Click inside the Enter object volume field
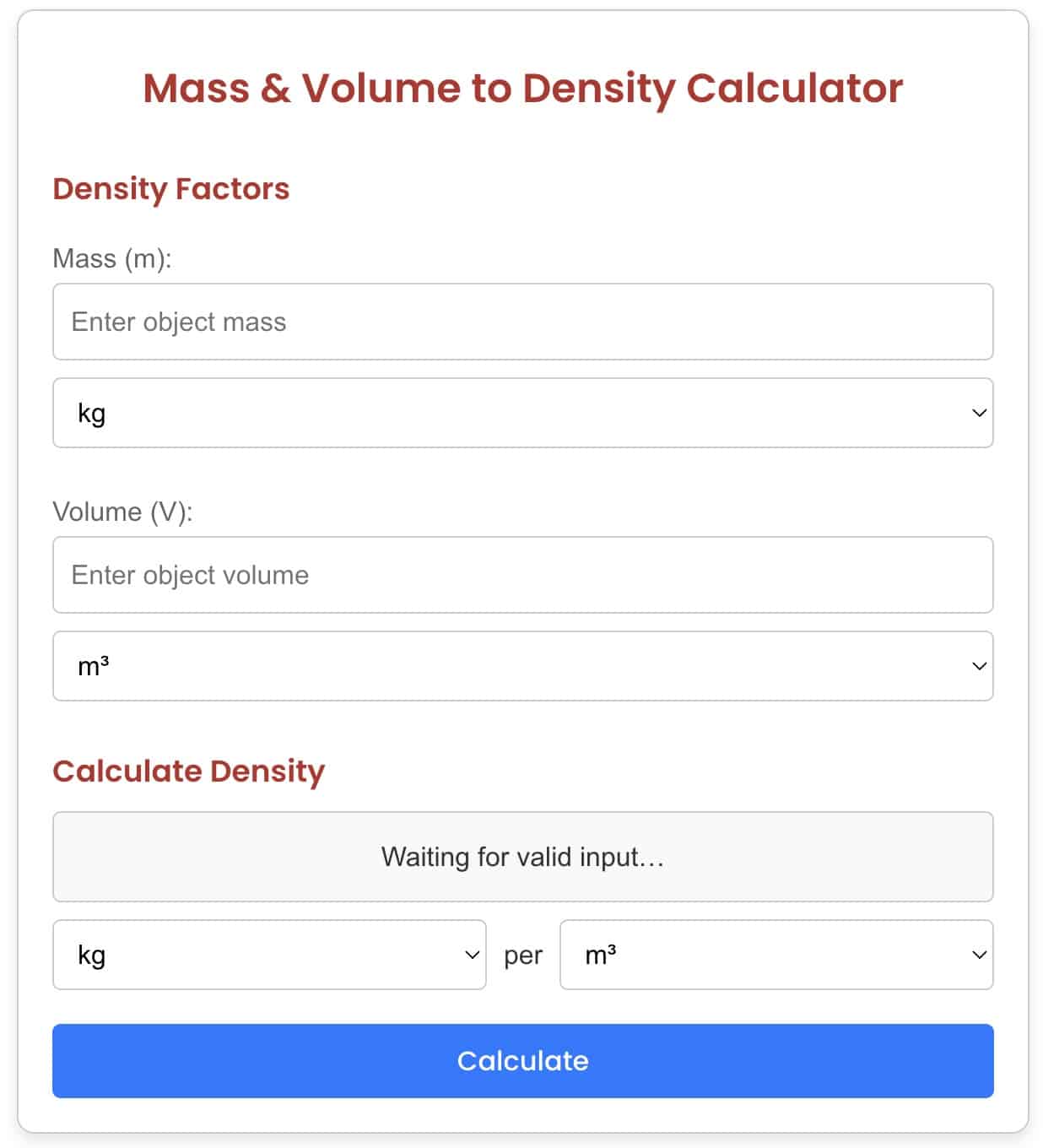The height and width of the screenshot is (1148, 1043). click(522, 575)
